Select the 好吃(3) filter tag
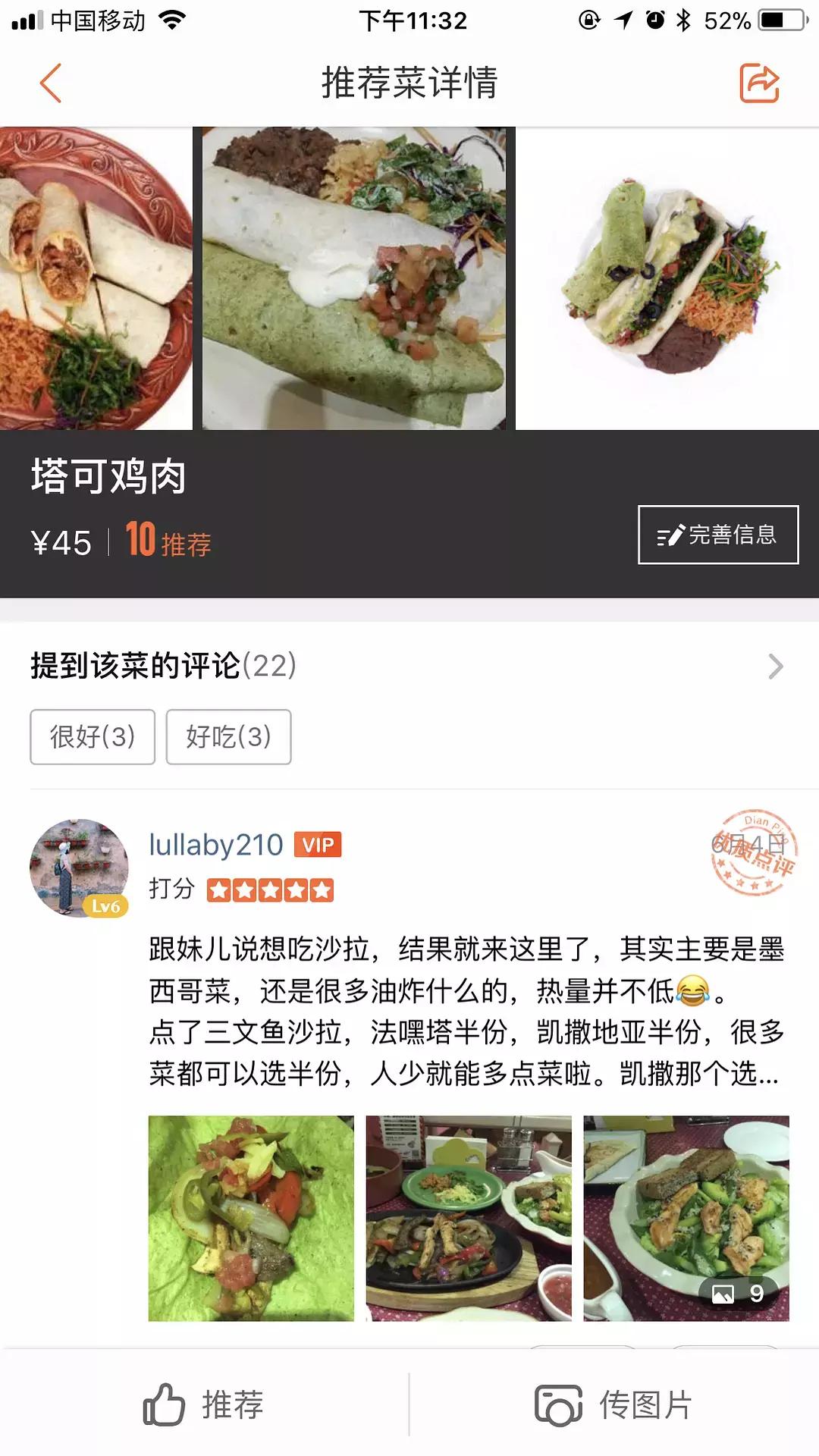This screenshot has height=1456, width=819. pyautogui.click(x=229, y=736)
